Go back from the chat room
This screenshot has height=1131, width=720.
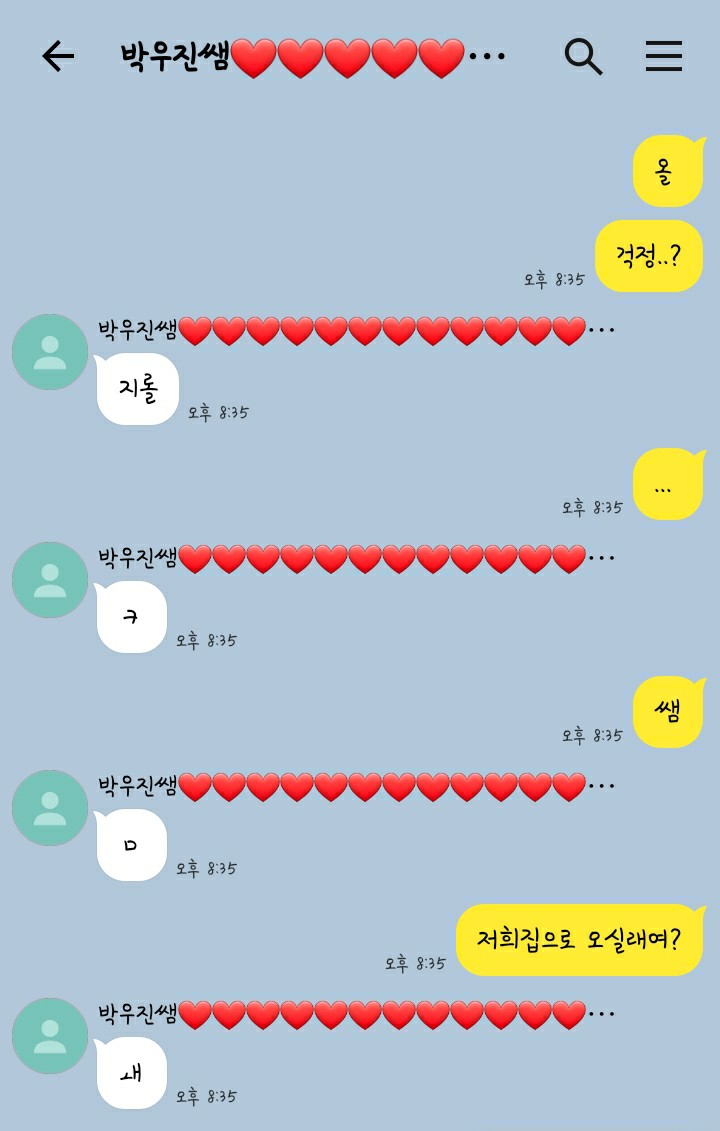point(58,57)
